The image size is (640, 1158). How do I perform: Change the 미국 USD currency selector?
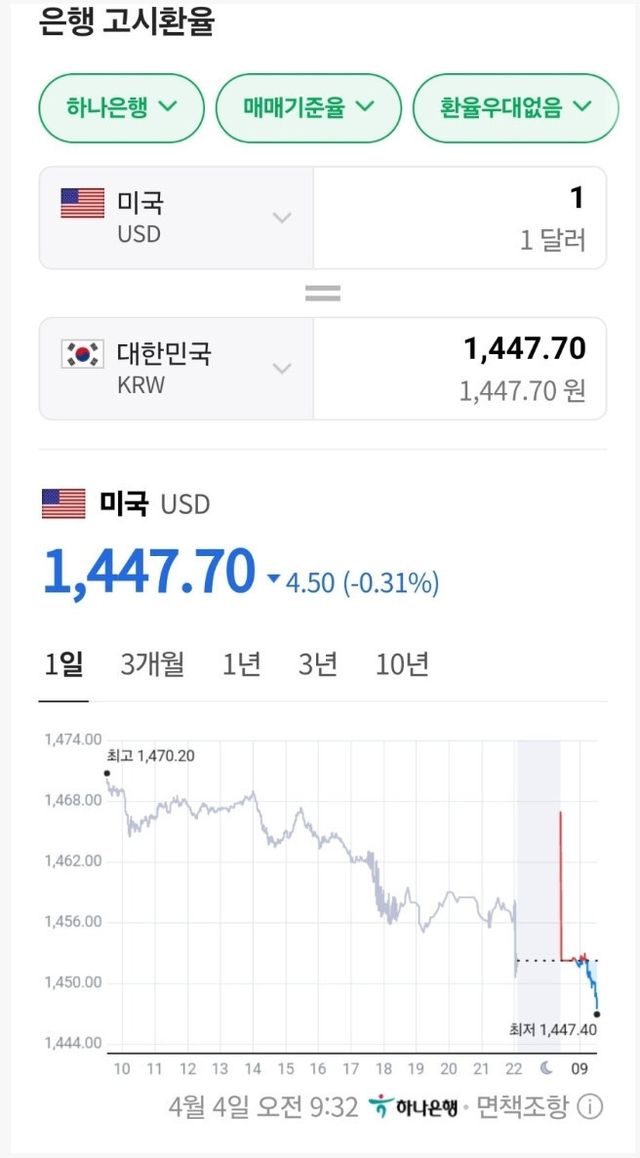click(x=176, y=218)
